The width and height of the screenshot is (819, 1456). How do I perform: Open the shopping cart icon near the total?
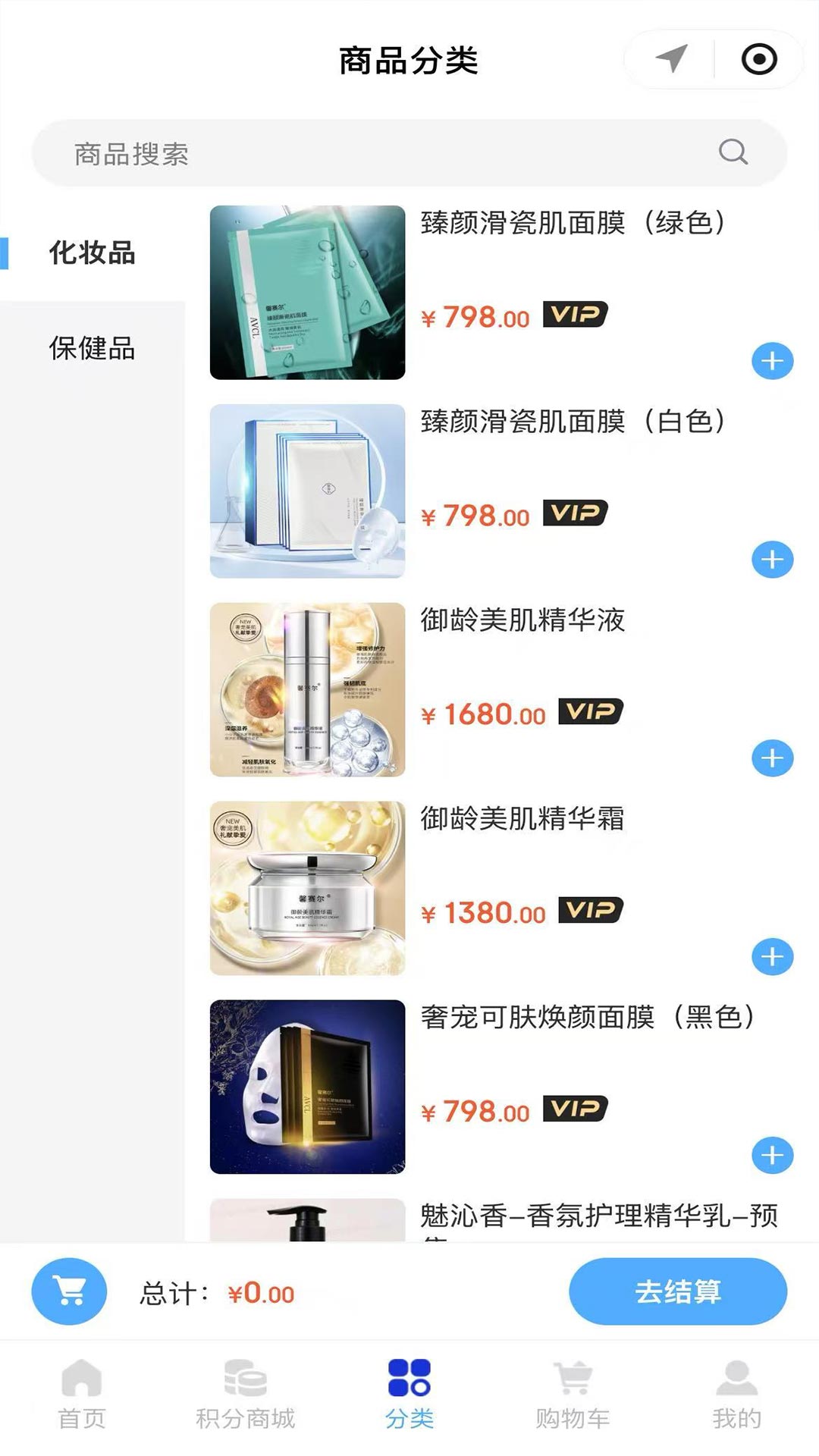(x=68, y=1291)
